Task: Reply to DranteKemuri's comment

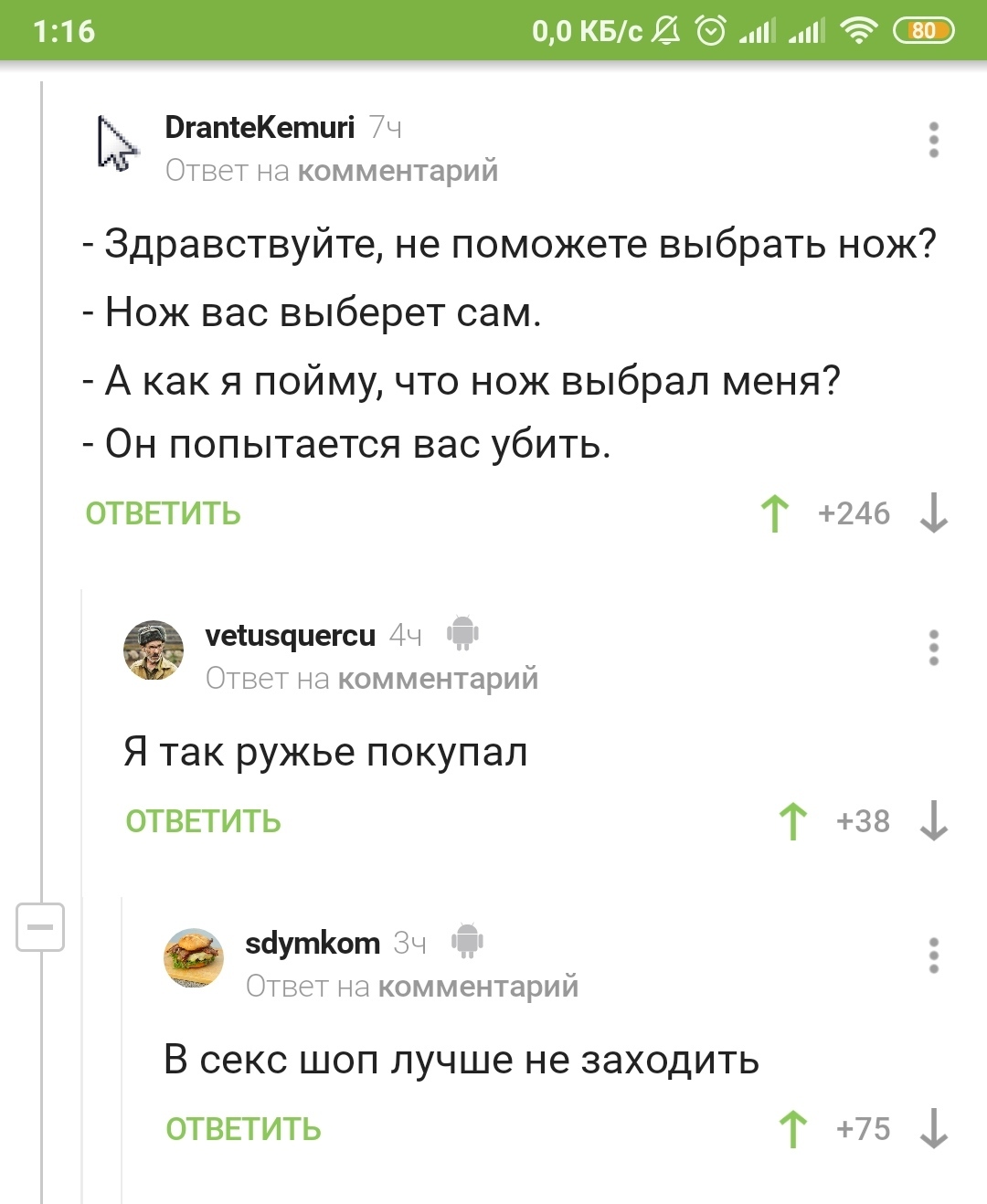Action: (163, 513)
